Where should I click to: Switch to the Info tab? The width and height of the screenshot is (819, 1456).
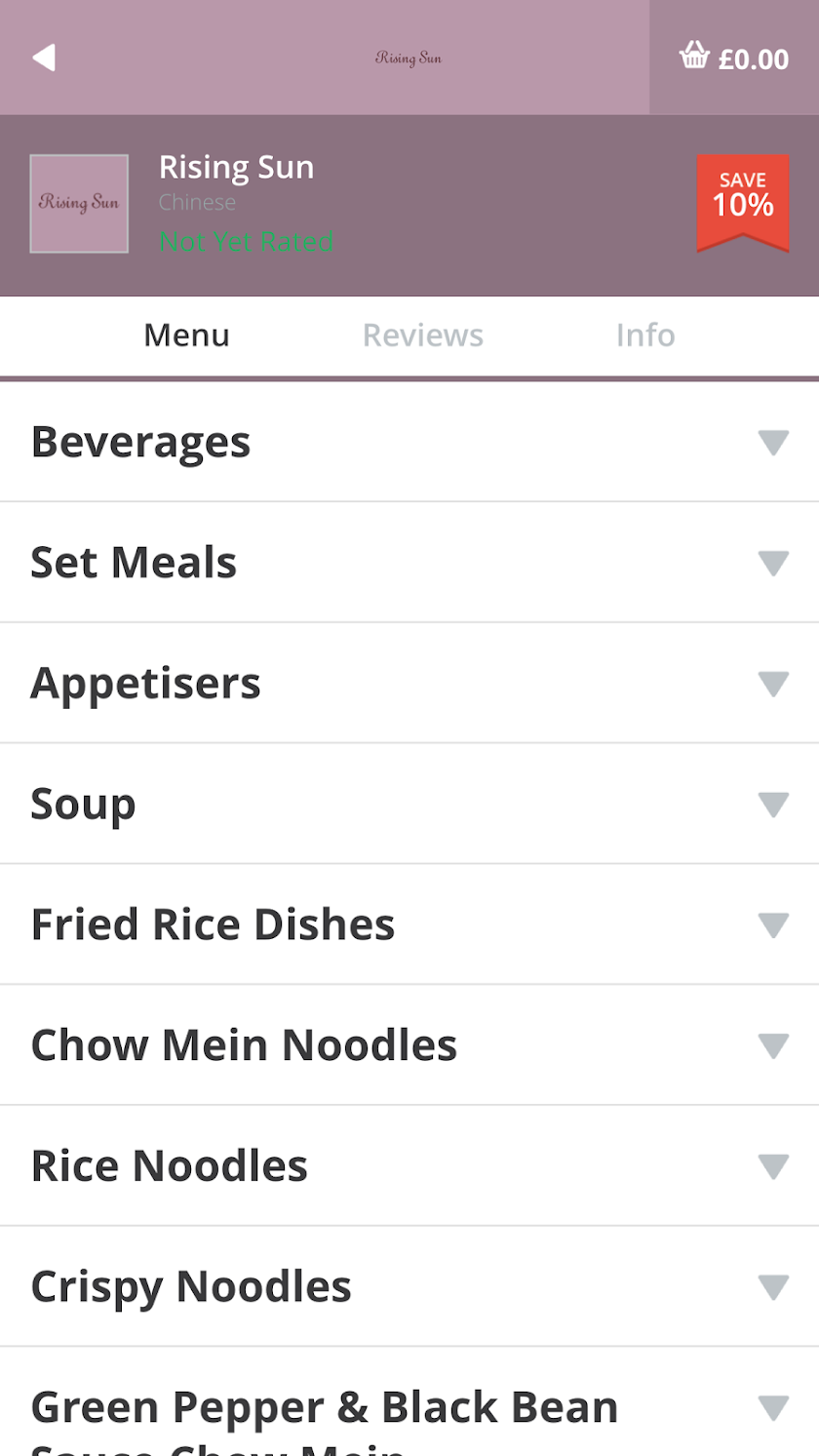pyautogui.click(x=644, y=335)
